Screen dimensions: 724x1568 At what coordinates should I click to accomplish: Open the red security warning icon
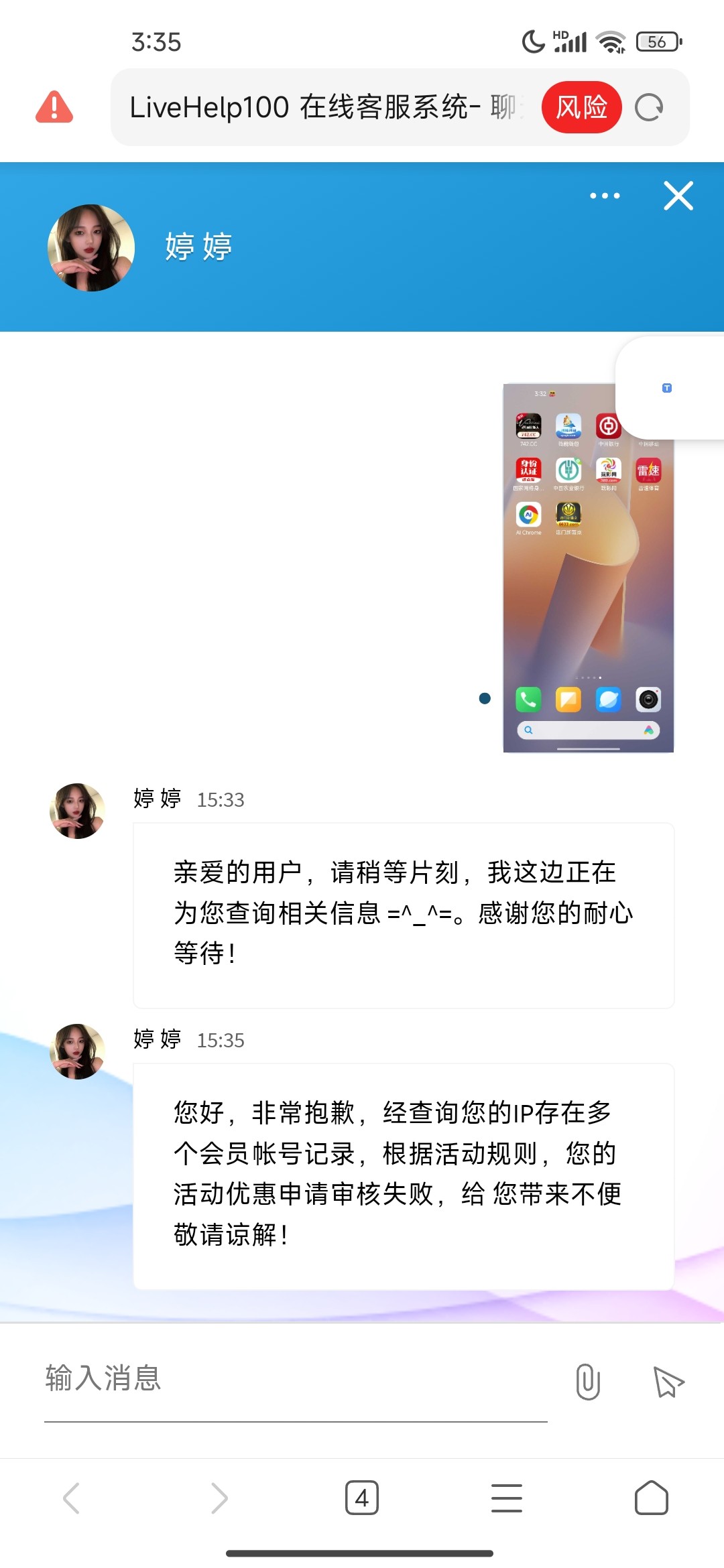(x=54, y=107)
